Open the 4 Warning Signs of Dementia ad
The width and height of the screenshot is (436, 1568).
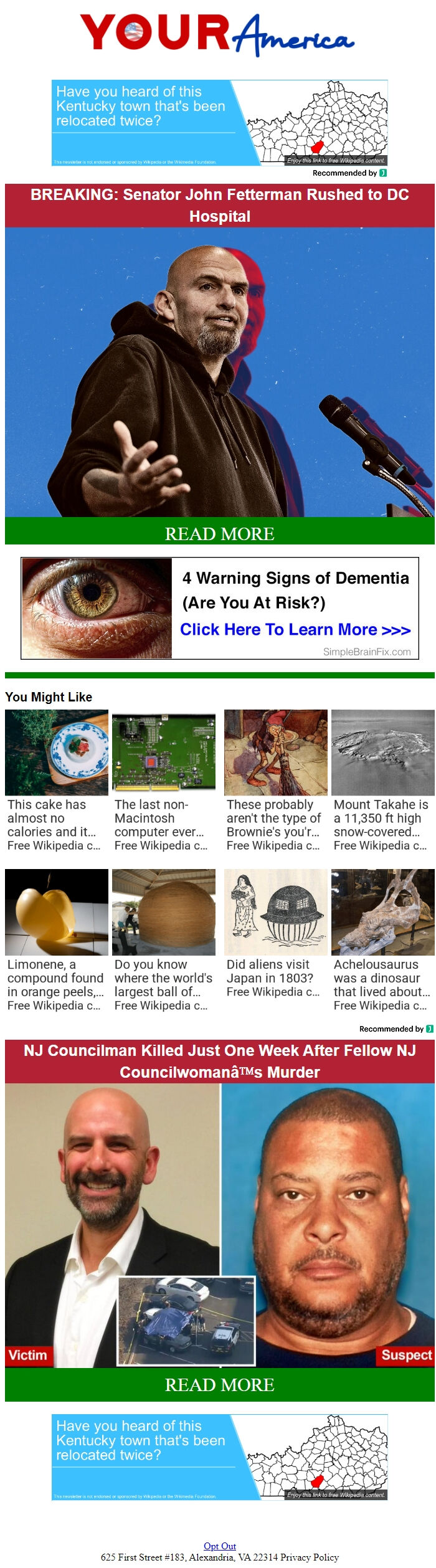(x=219, y=607)
